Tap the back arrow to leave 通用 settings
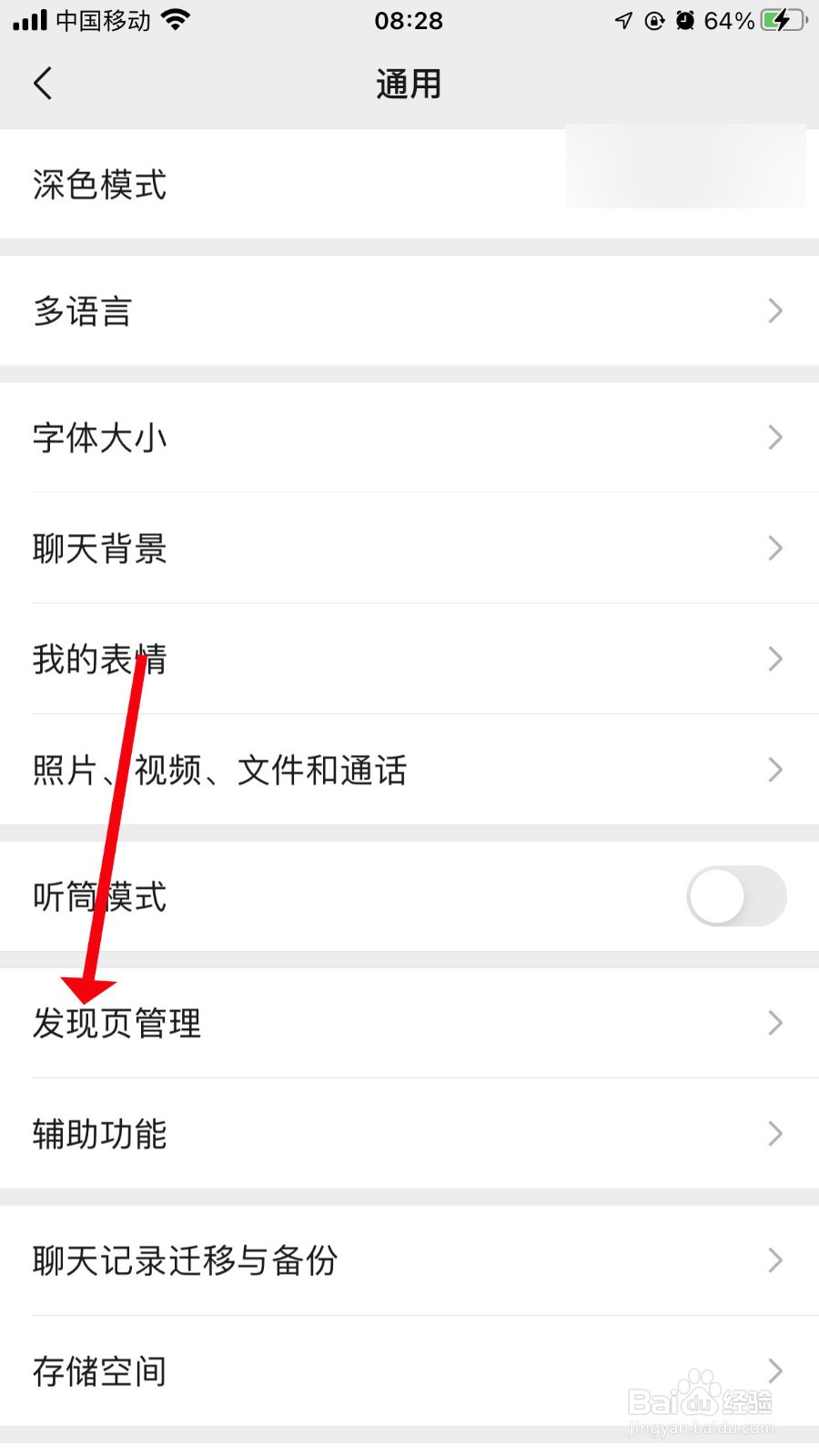The image size is (819, 1456). click(43, 83)
